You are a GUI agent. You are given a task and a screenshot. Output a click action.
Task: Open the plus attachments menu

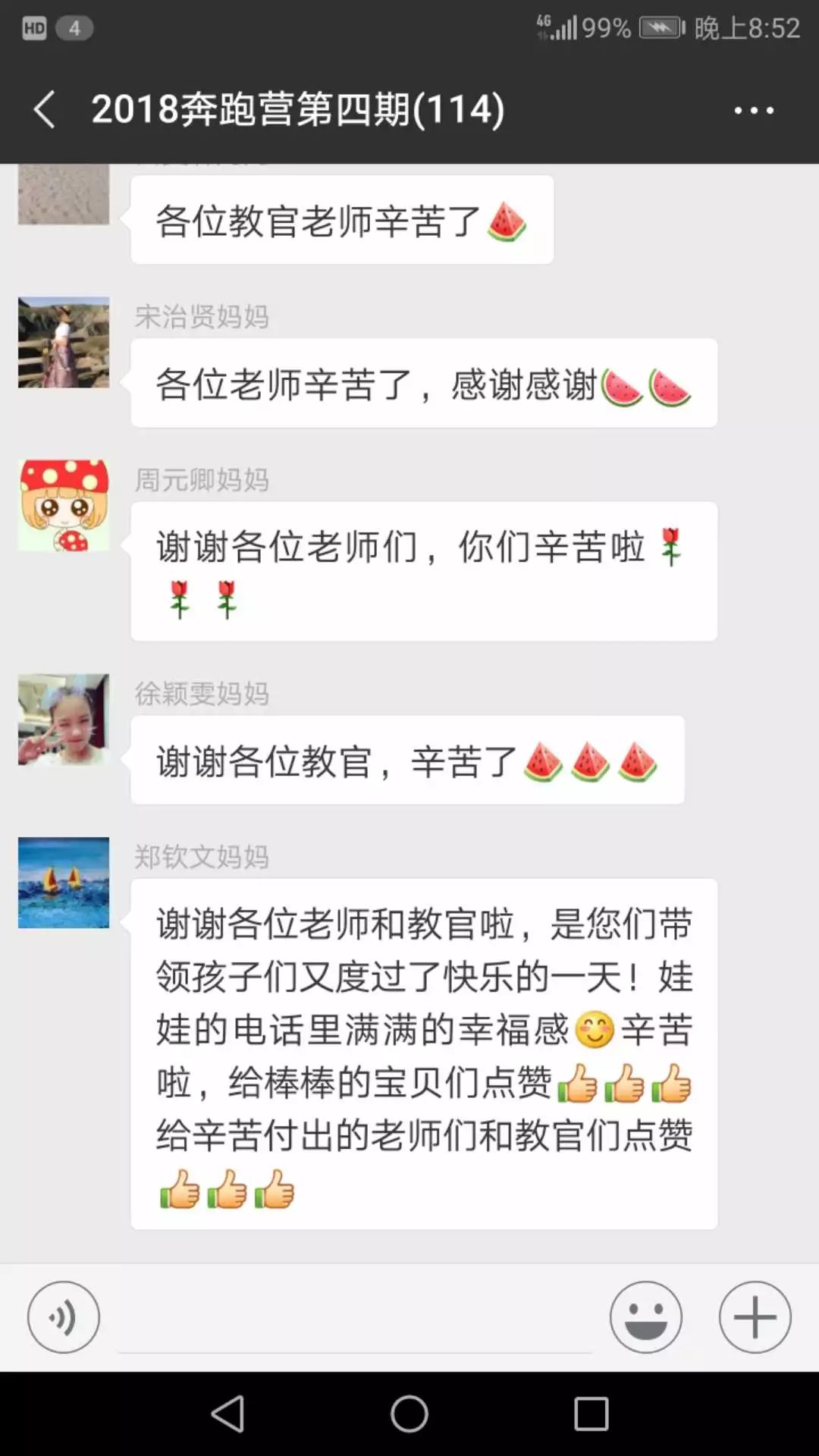(x=755, y=1317)
